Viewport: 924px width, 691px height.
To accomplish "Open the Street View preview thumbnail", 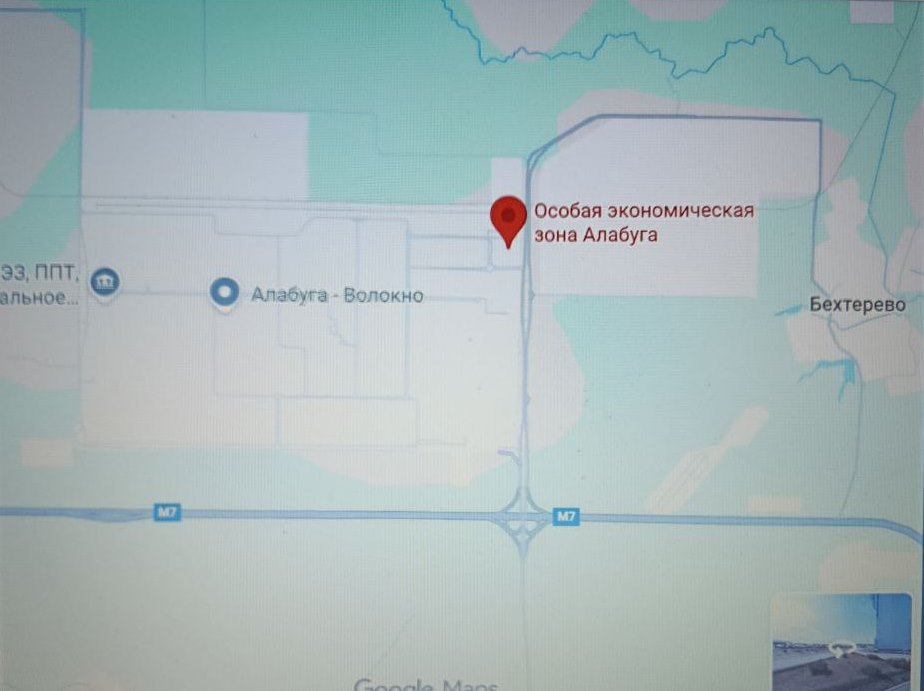I will (x=841, y=642).
